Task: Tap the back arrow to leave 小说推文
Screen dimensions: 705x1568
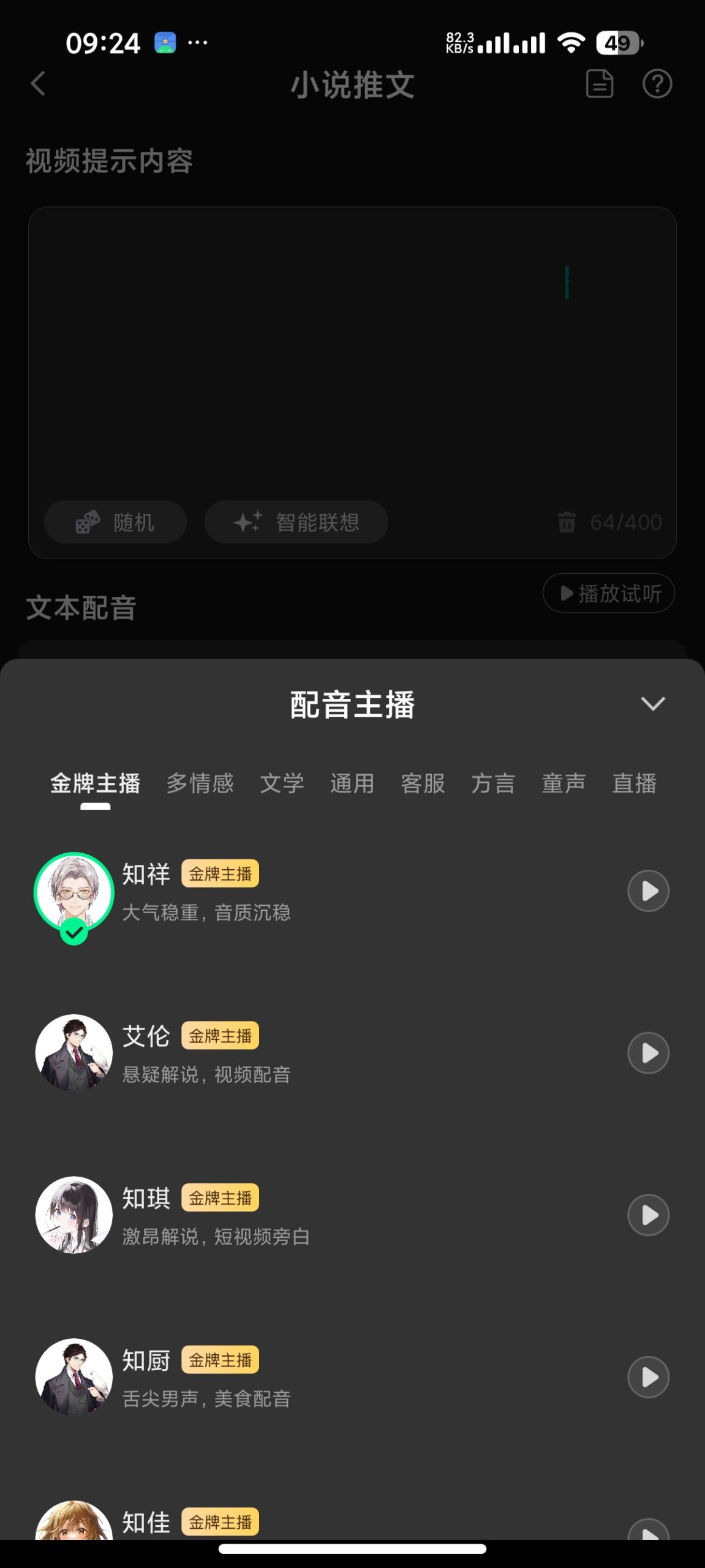Action: (38, 84)
